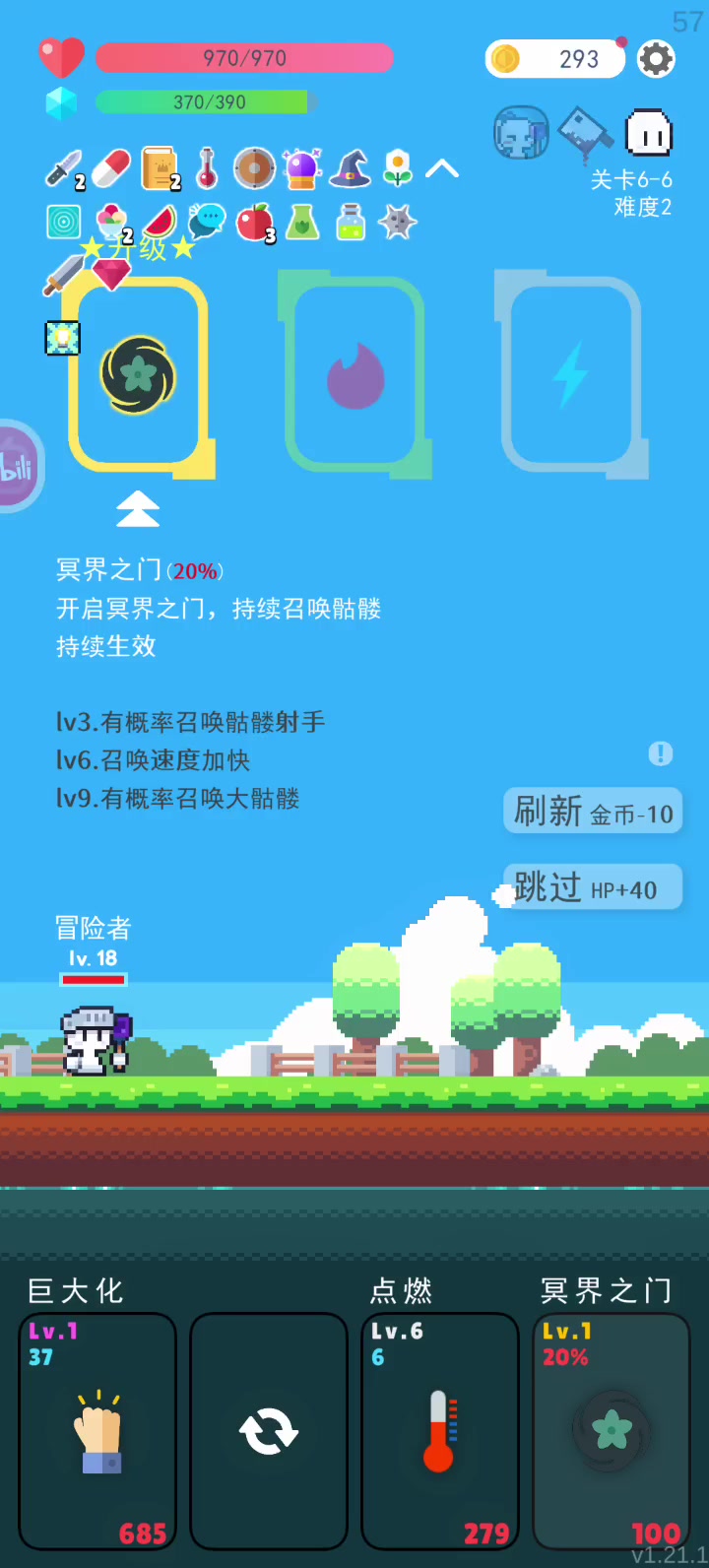Open the settings gear
The height and width of the screenshot is (1568, 709).
656,59
